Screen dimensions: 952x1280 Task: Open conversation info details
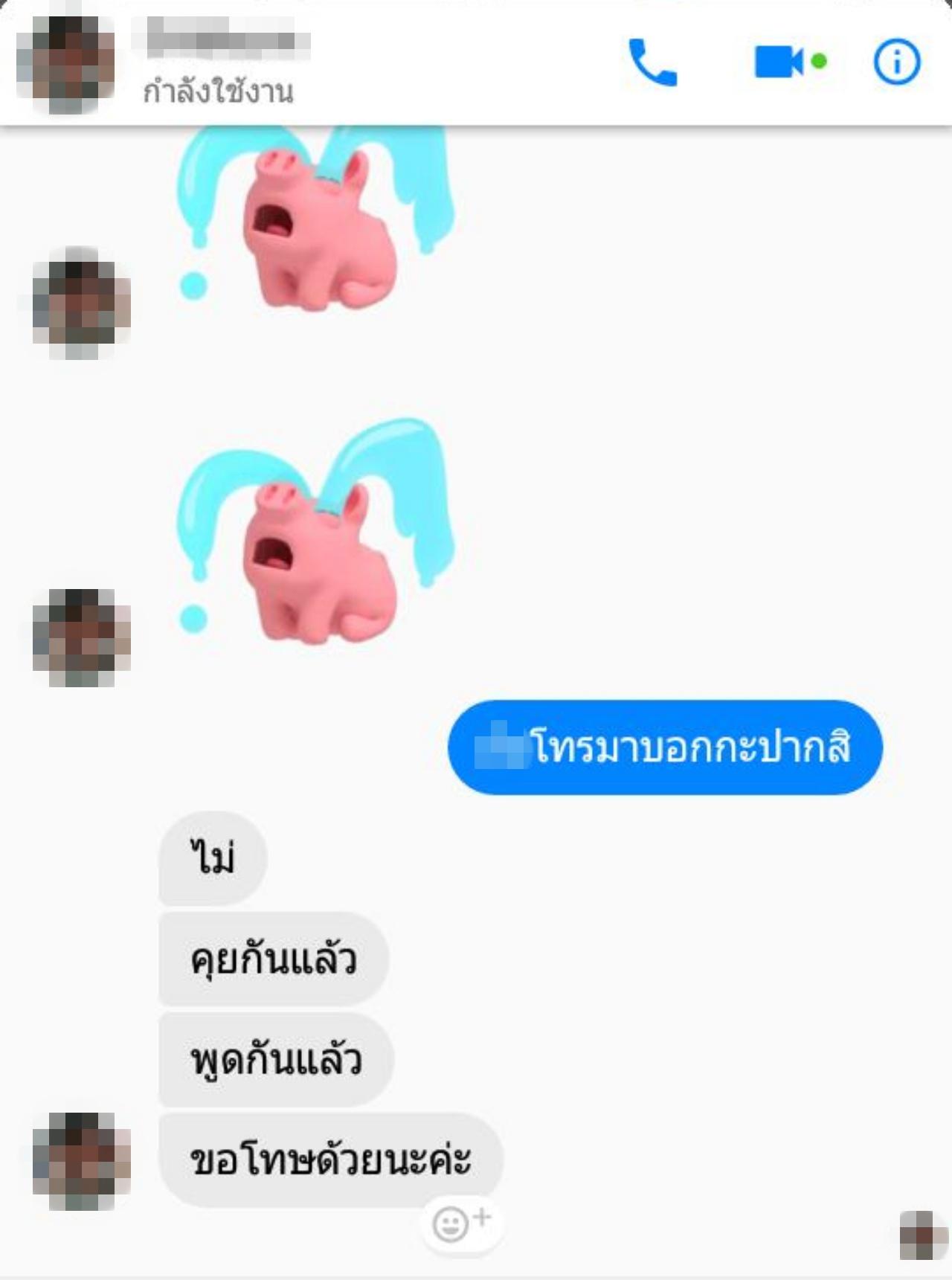(896, 62)
